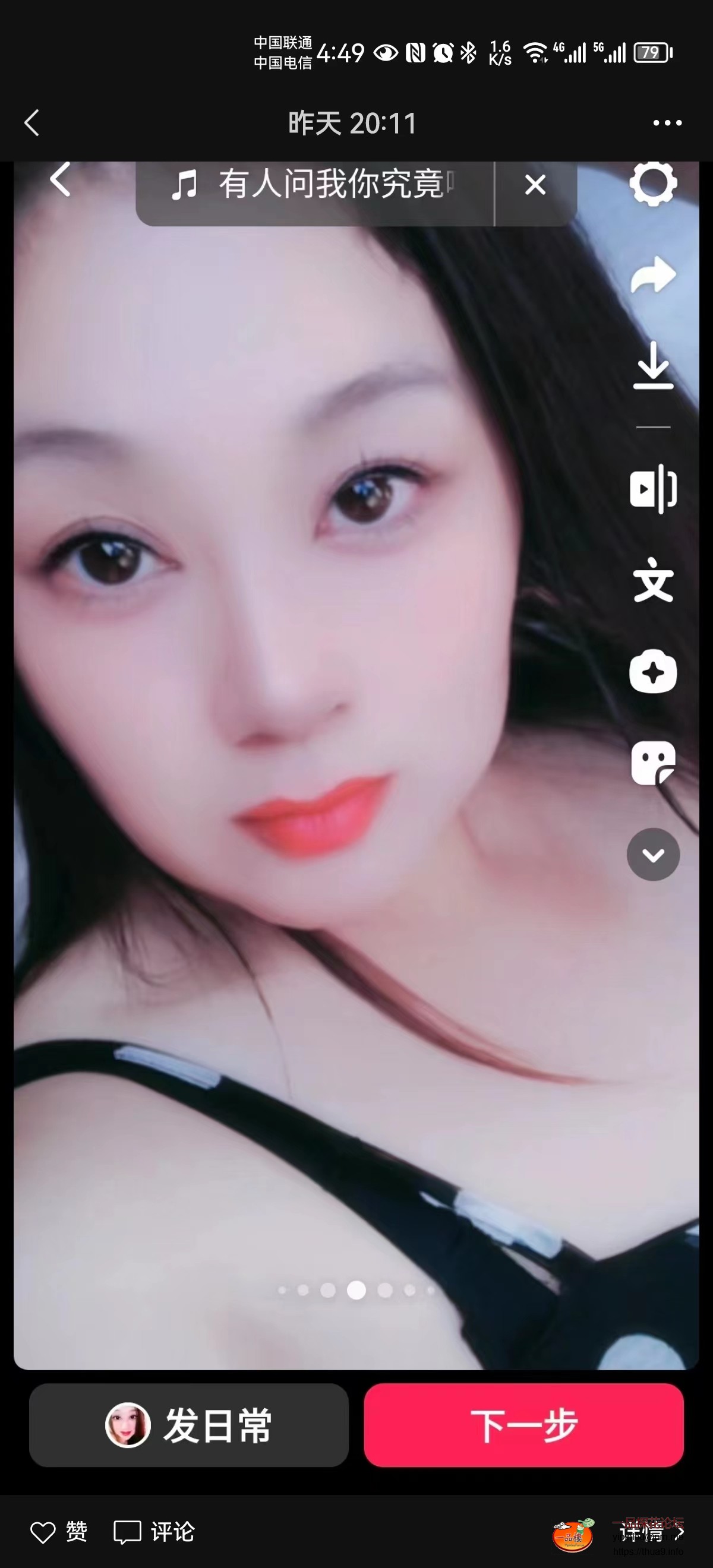The height and width of the screenshot is (1568, 713).
Task: Tap the music note icon on the soundtrack bar
Action: click(186, 186)
